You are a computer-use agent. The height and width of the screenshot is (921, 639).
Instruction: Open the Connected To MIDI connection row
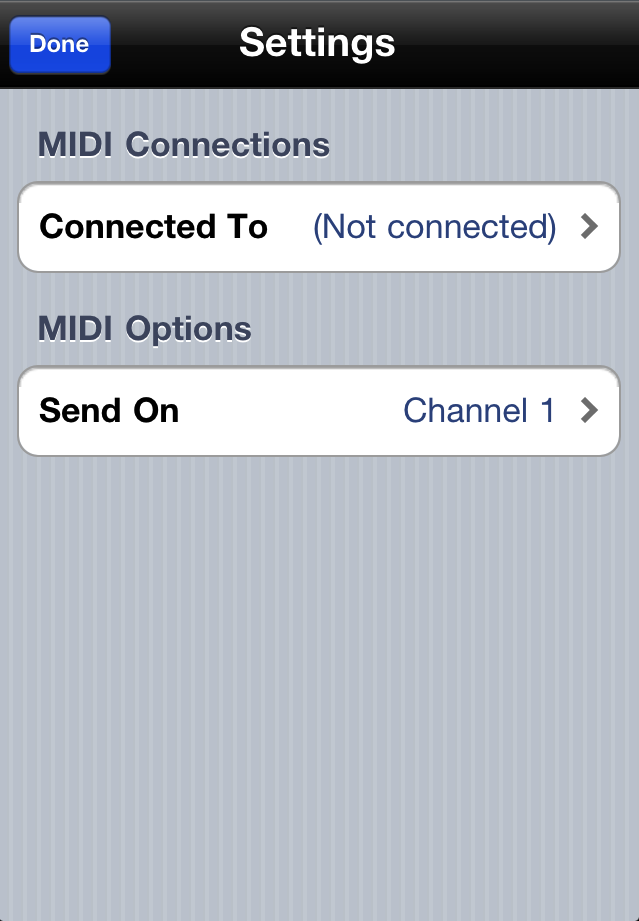[318, 227]
